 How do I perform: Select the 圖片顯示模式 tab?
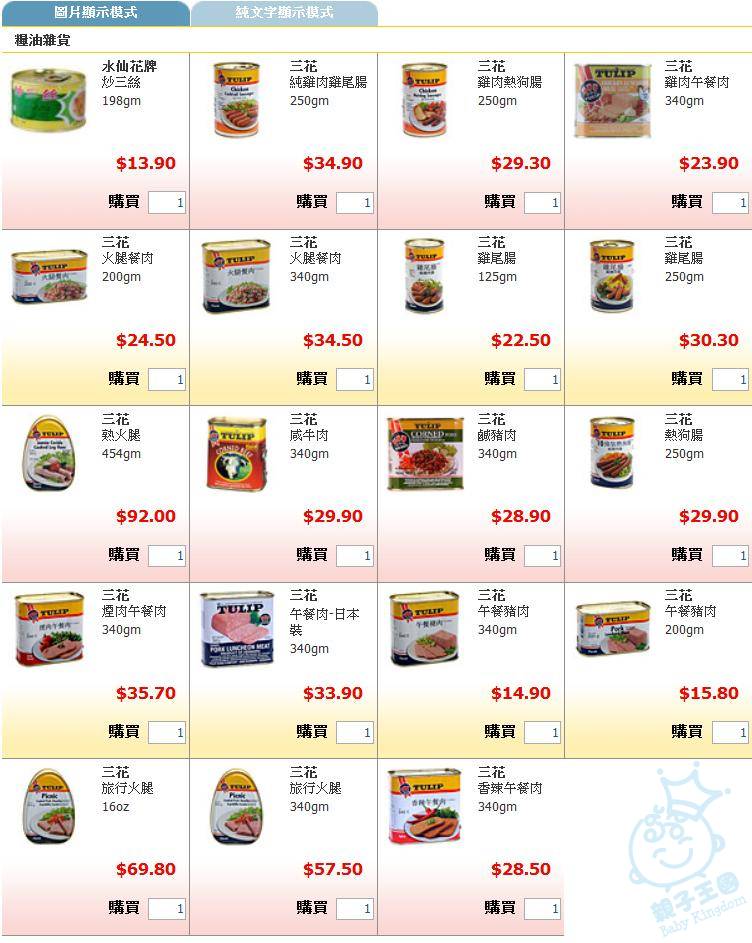(95, 13)
